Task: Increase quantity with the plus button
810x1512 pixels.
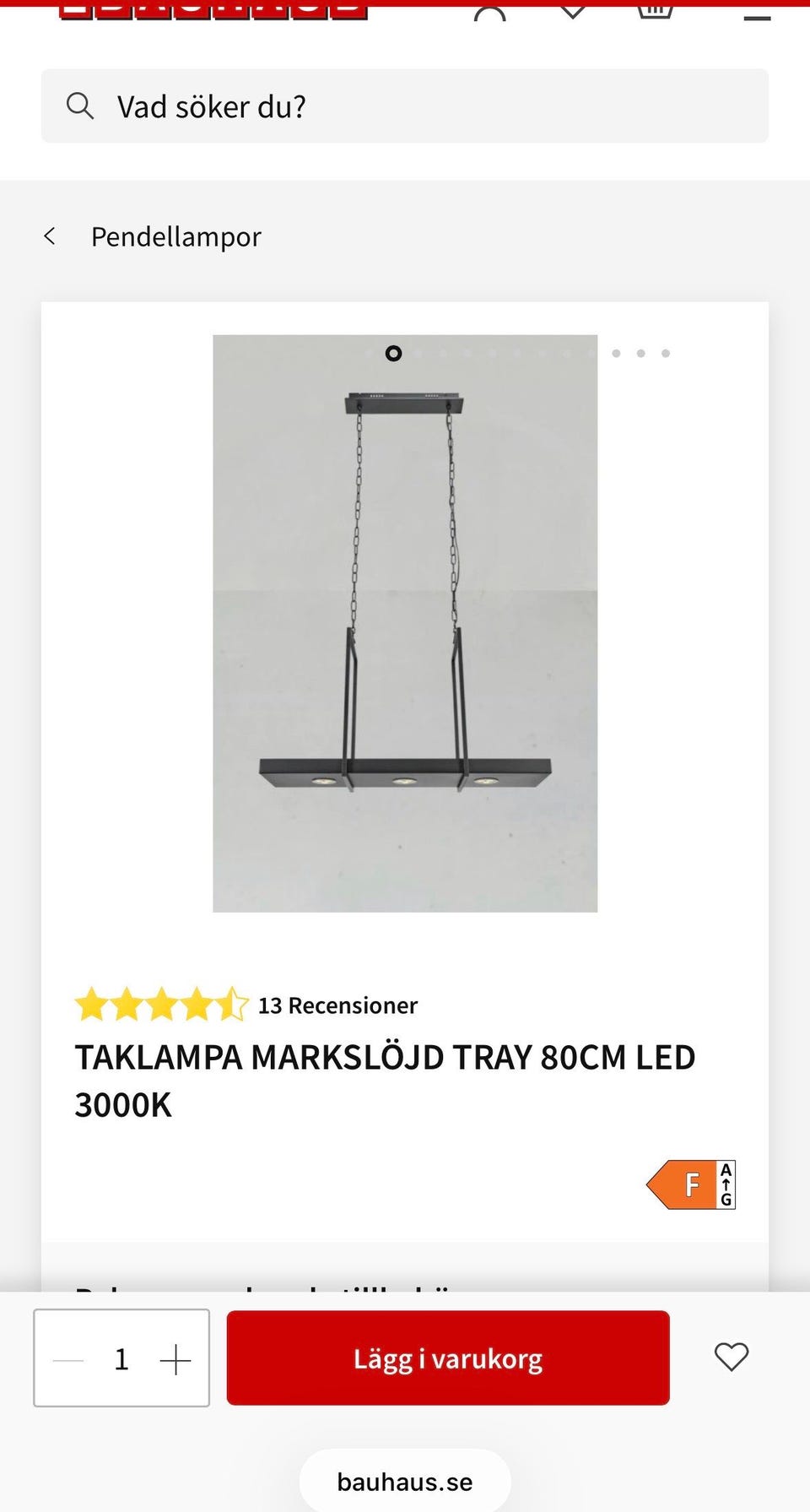Action: (175, 1360)
